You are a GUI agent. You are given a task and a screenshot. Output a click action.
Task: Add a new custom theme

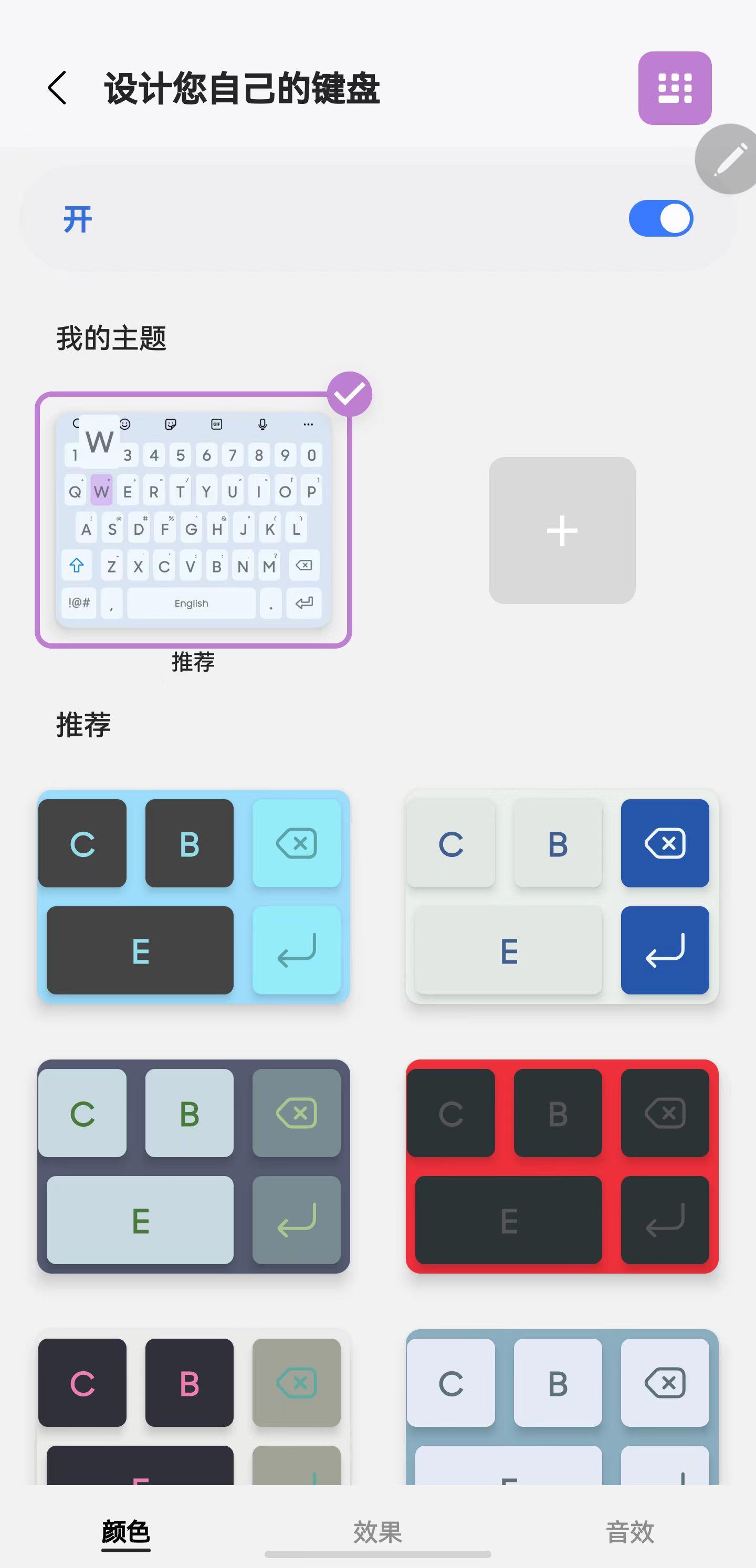pos(562,530)
